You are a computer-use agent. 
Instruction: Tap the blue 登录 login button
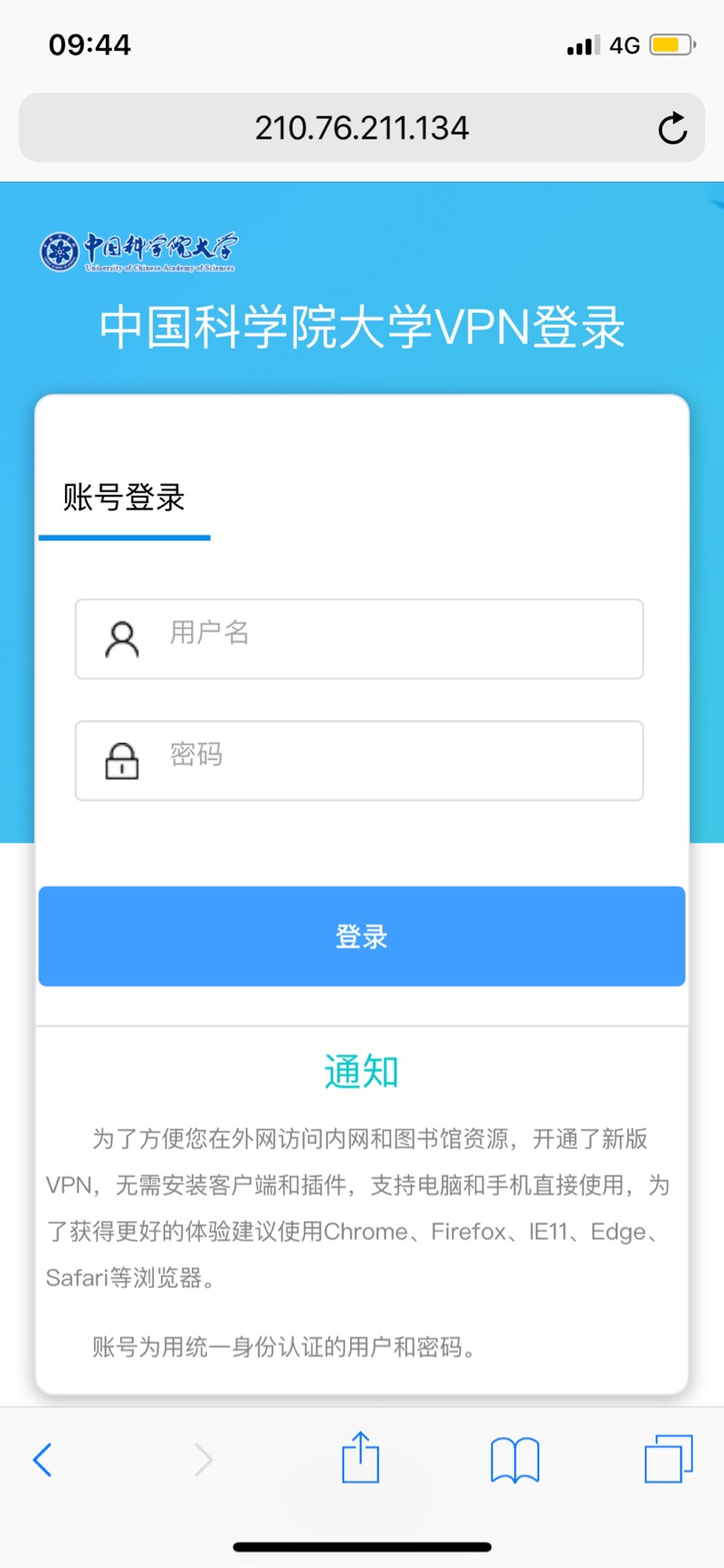click(361, 936)
